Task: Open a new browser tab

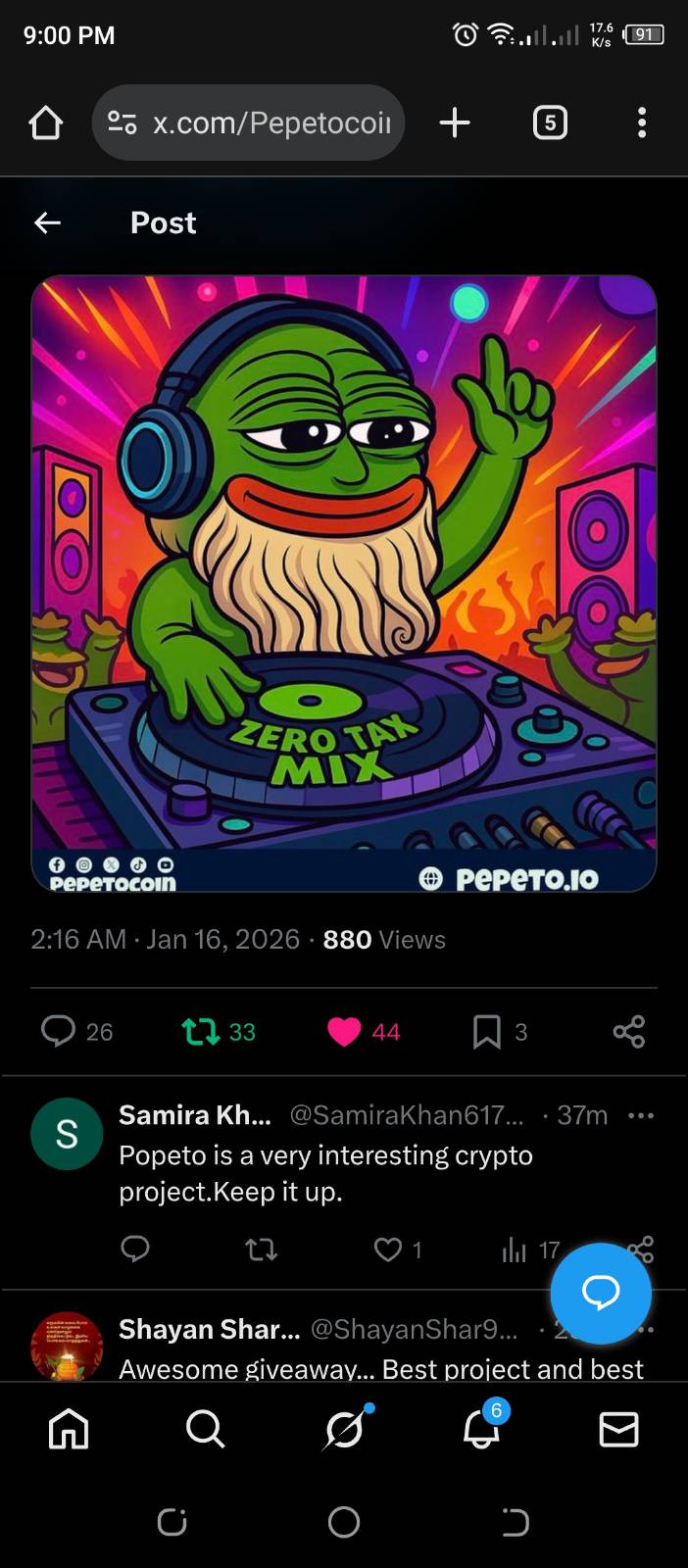Action: (455, 123)
